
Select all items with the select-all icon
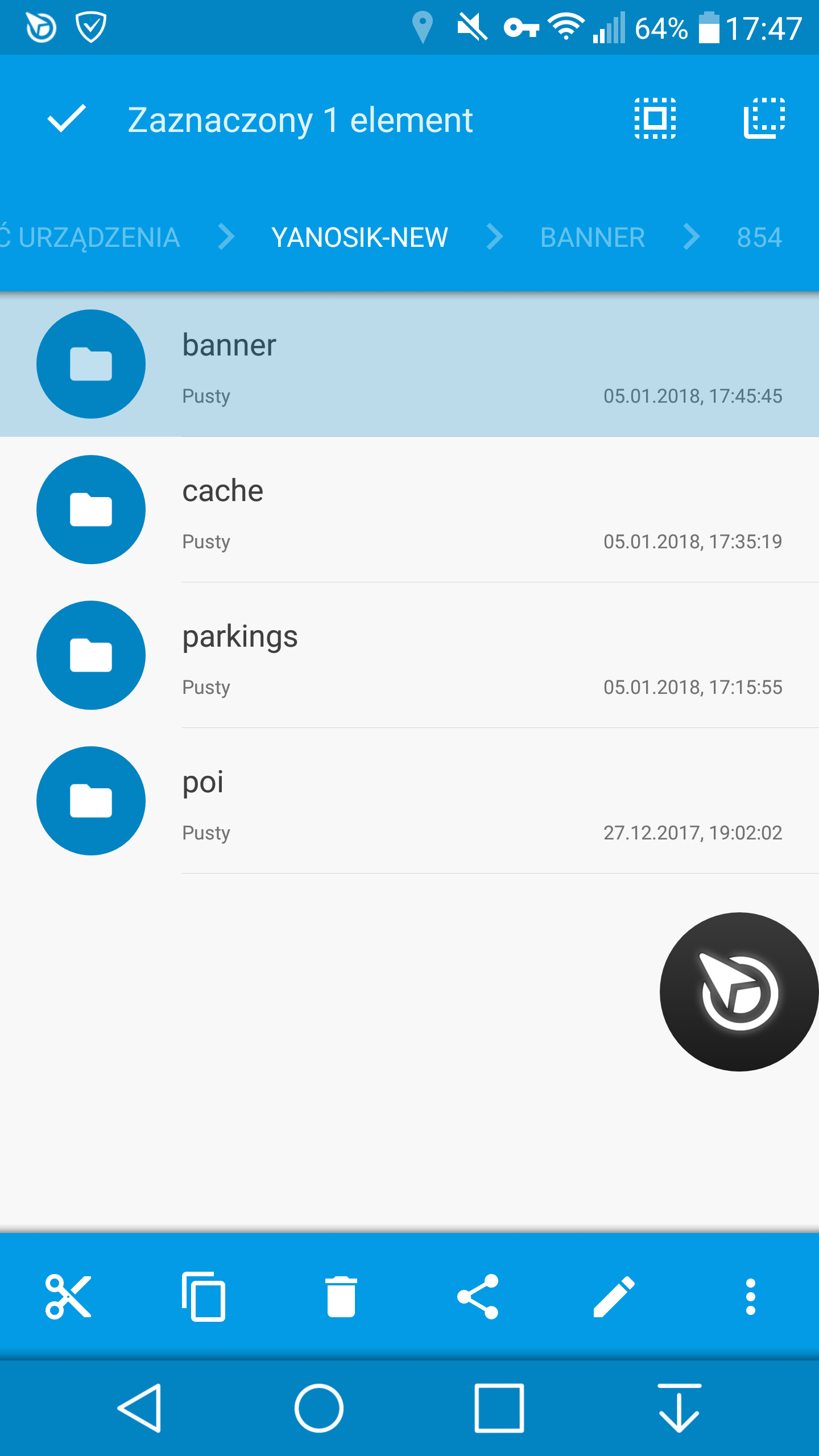pos(654,119)
